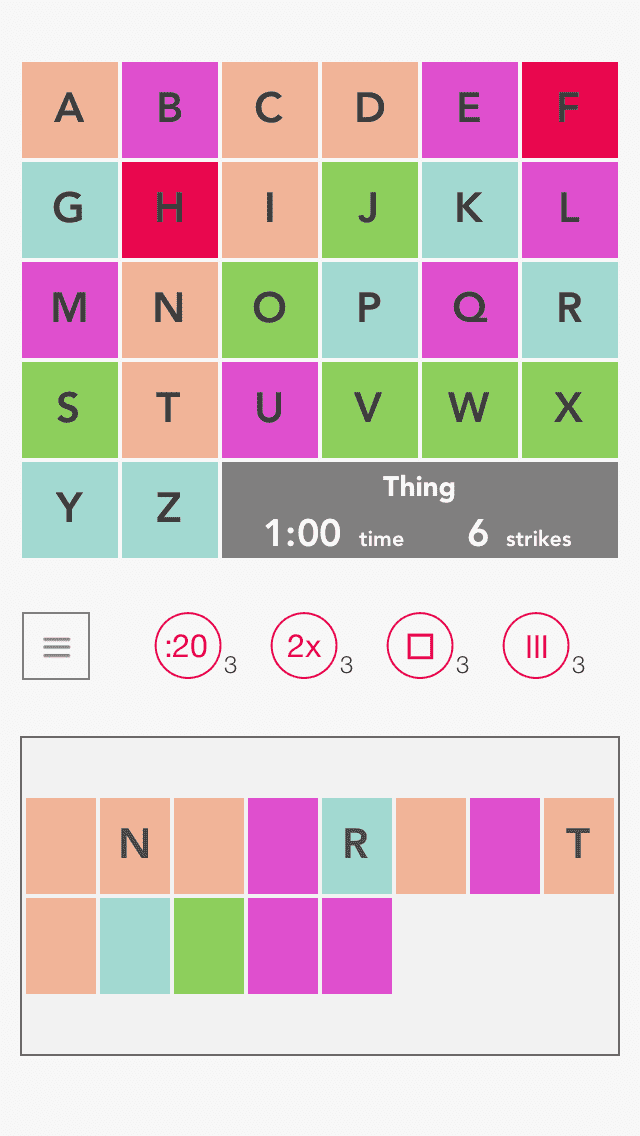
Task: Choose the letter I
Action: coord(269,209)
